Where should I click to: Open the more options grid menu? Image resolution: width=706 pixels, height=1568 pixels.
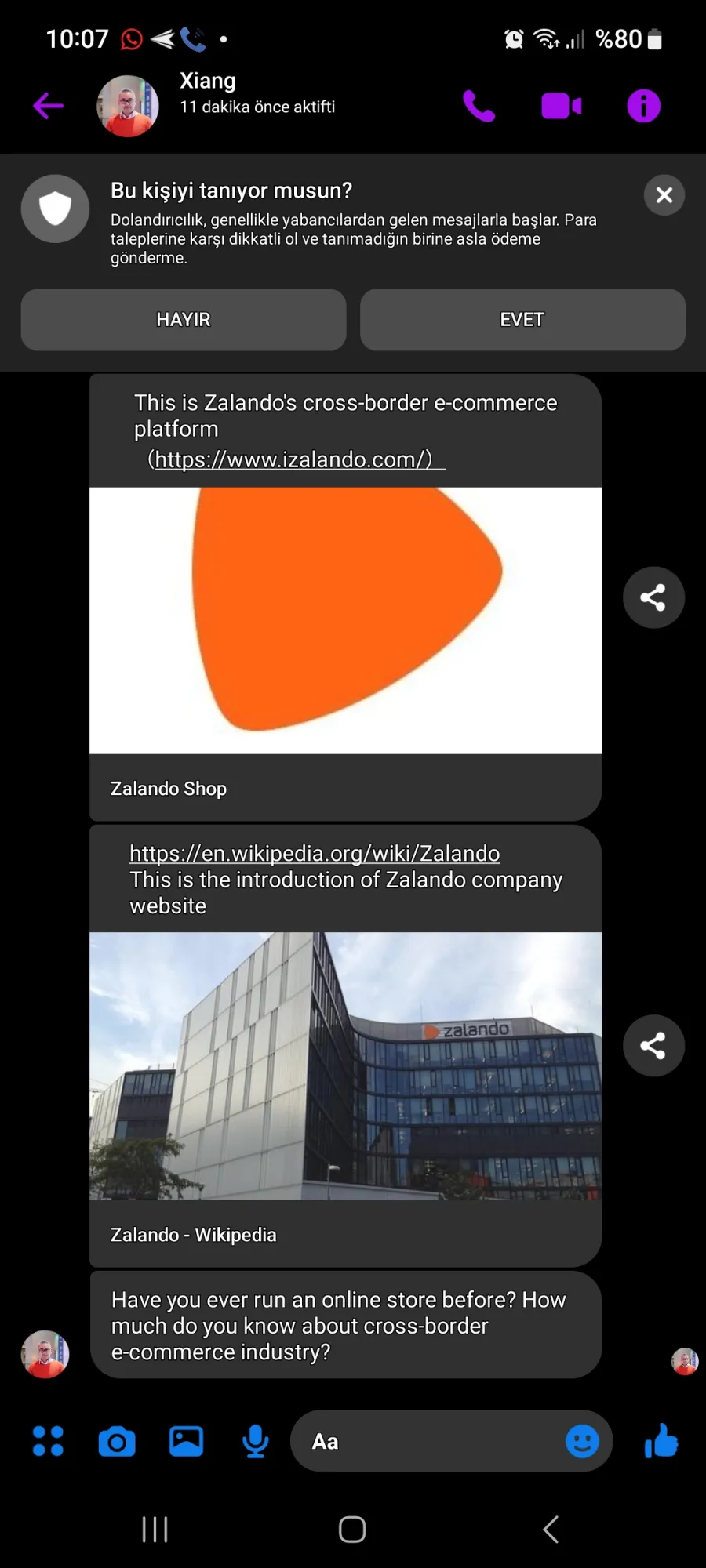(x=48, y=1441)
